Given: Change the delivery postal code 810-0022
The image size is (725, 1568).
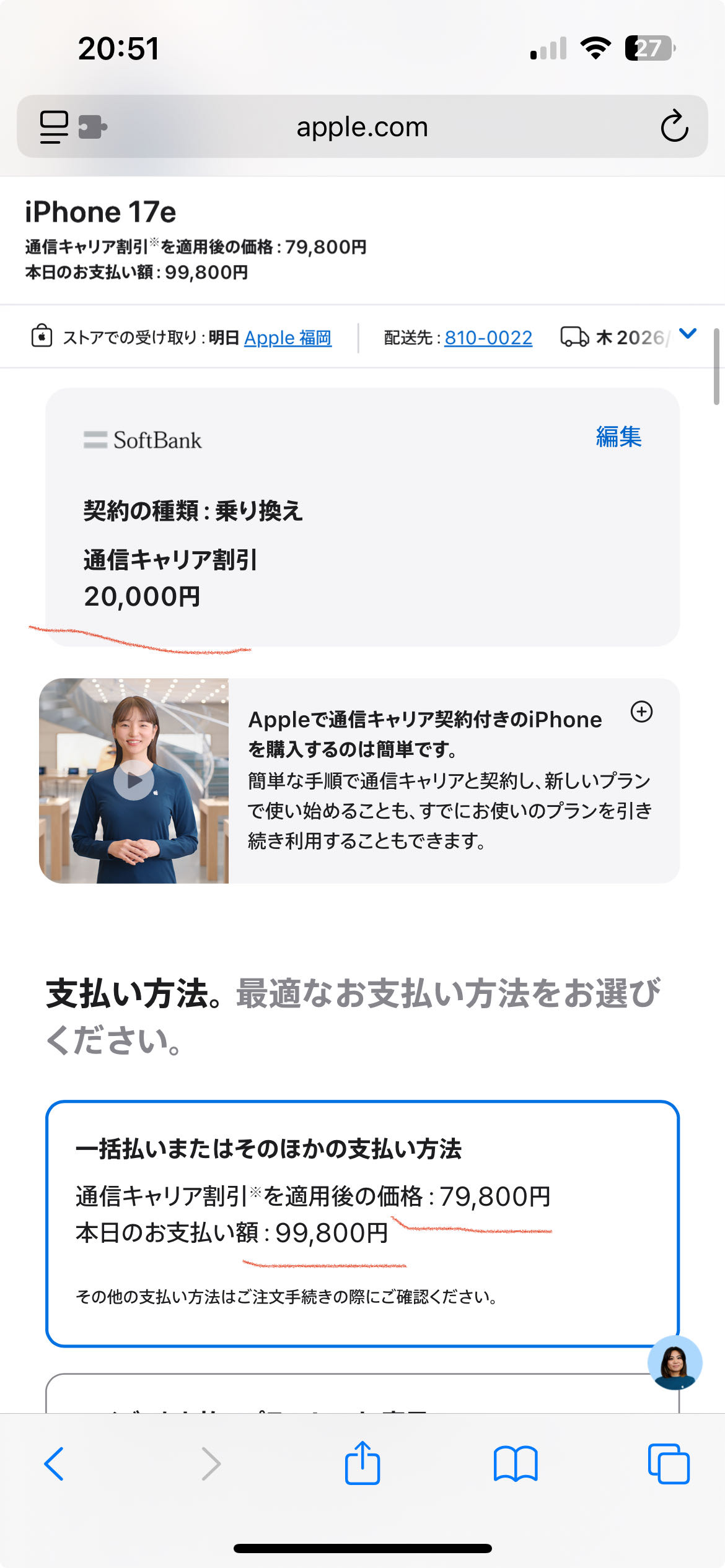Looking at the screenshot, I should coord(488,338).
